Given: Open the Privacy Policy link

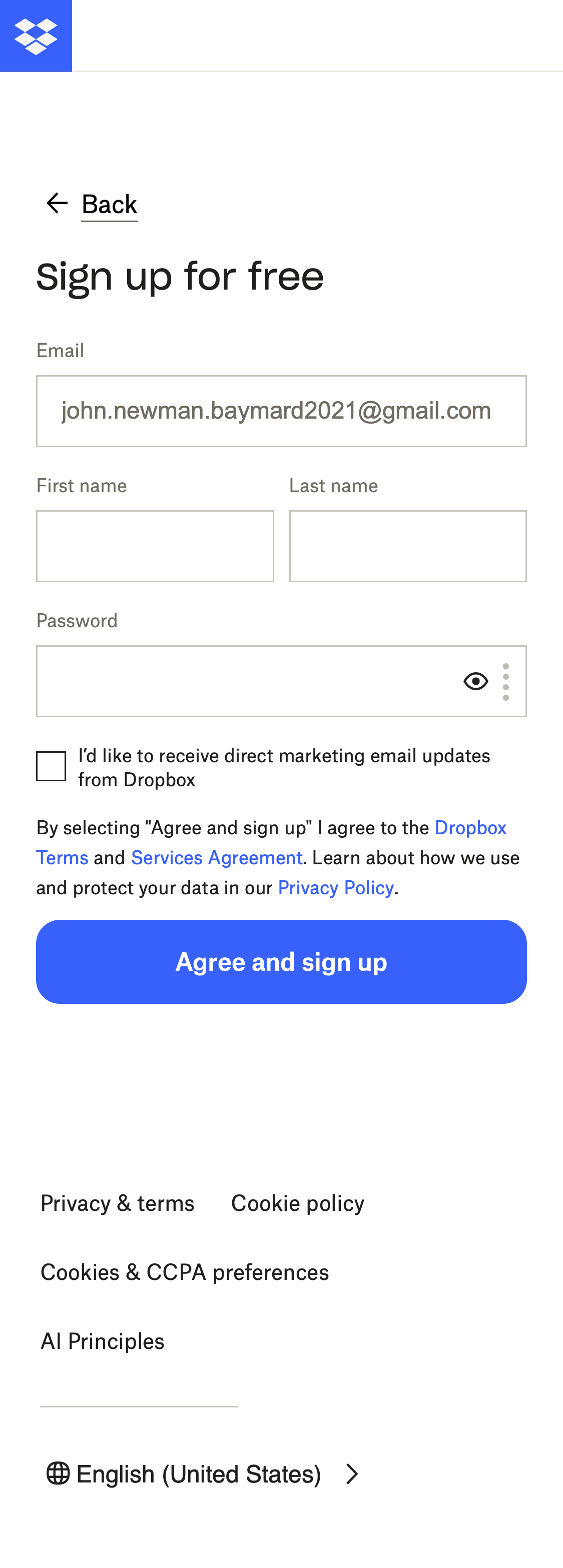Looking at the screenshot, I should tap(336, 887).
